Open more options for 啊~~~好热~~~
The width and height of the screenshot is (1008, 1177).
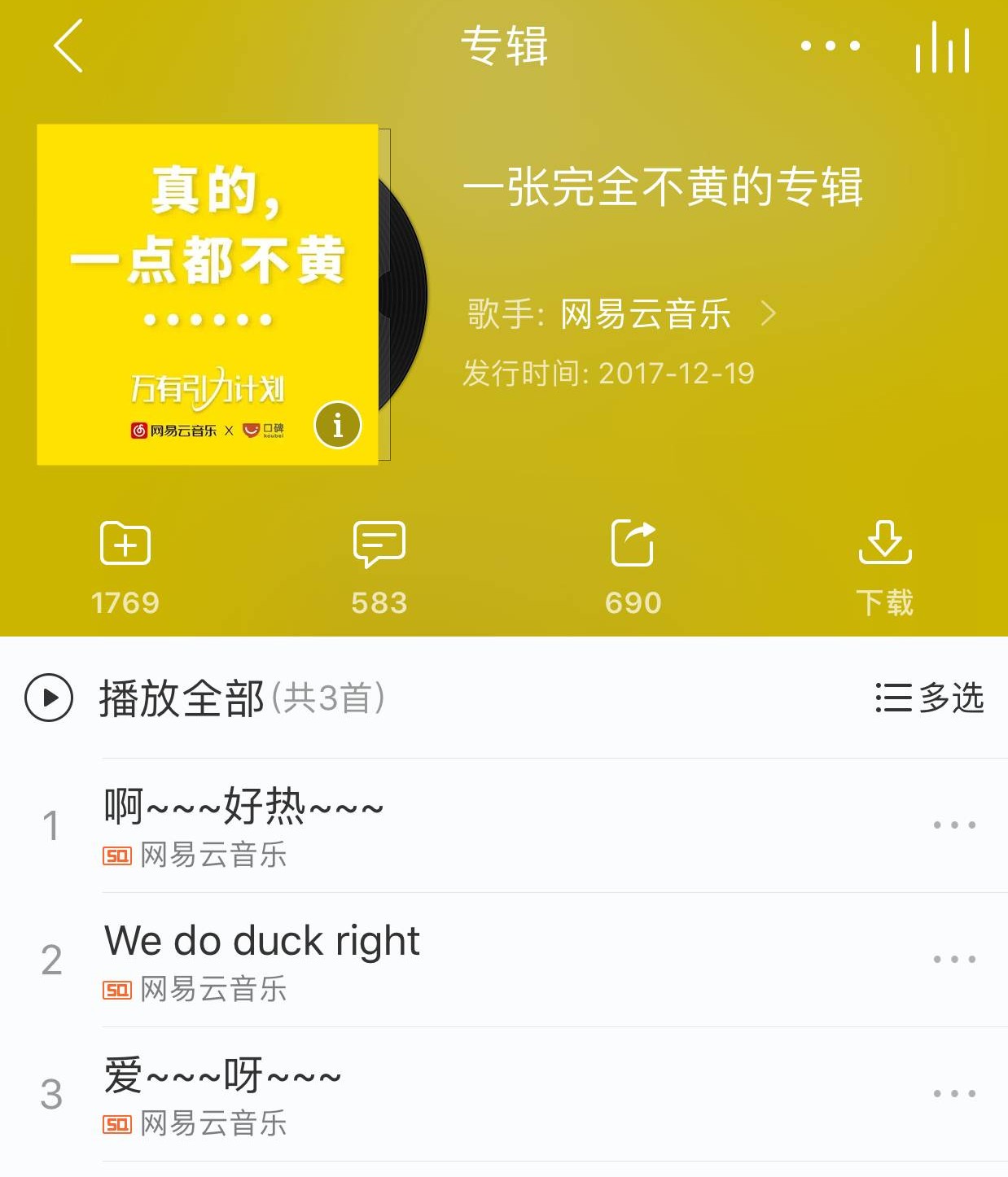click(954, 825)
